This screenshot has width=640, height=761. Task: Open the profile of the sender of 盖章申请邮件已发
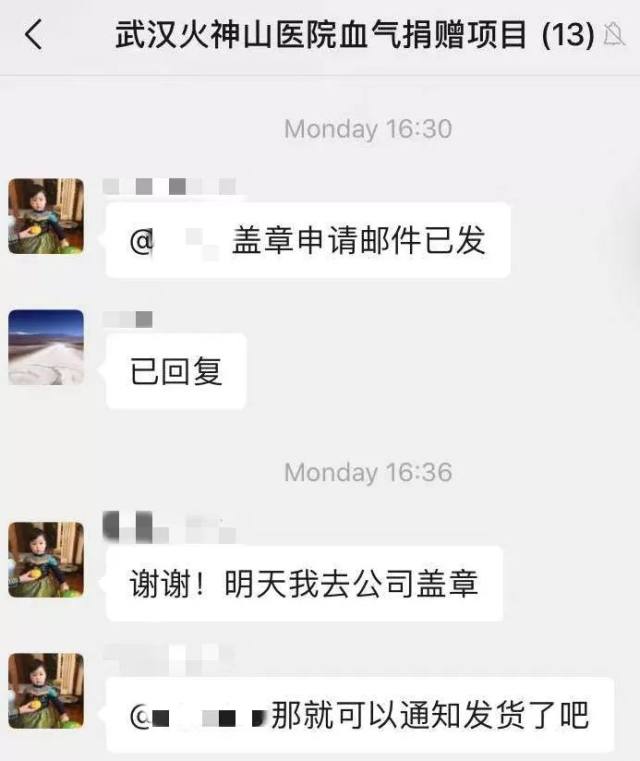coord(46,216)
